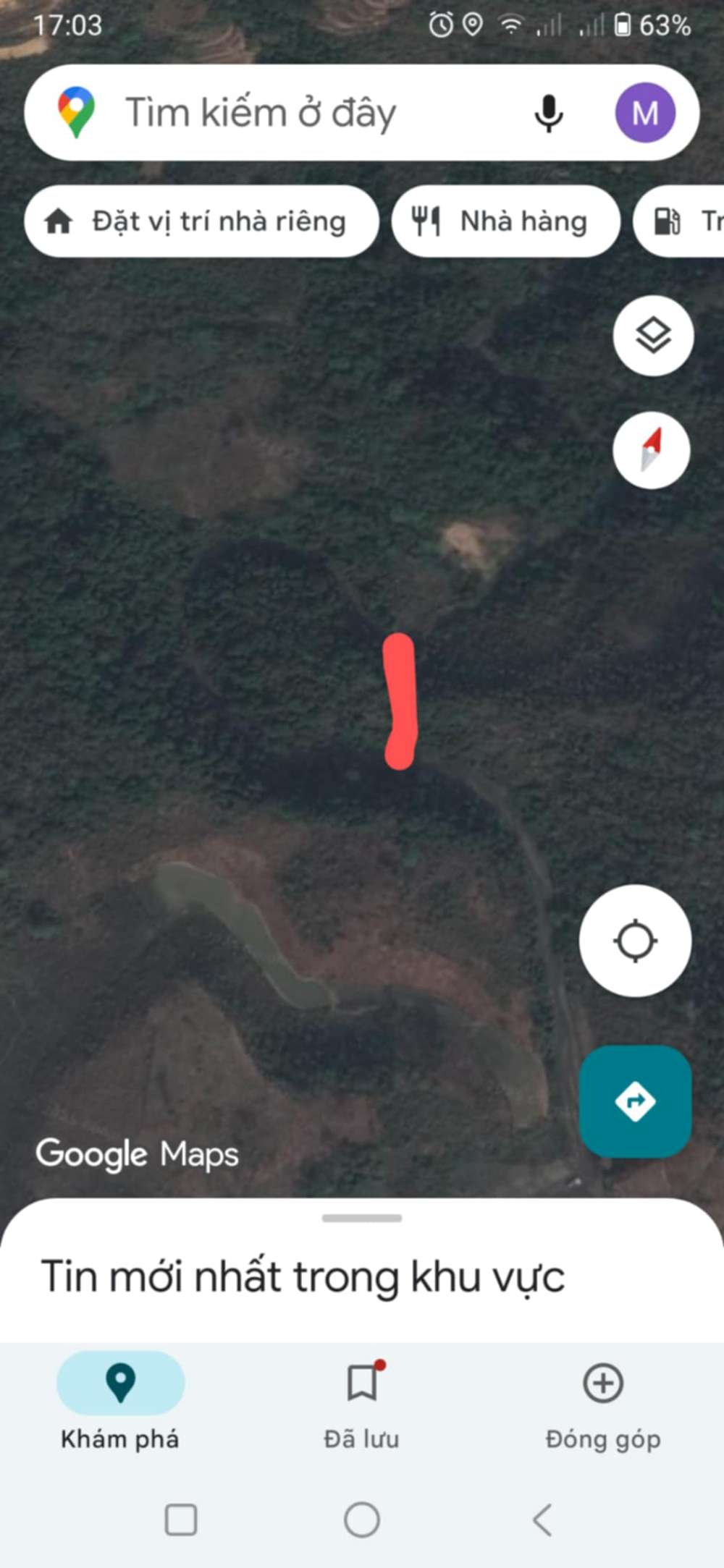The image size is (724, 1568).
Task: Return to the home screen
Action: (361, 1520)
